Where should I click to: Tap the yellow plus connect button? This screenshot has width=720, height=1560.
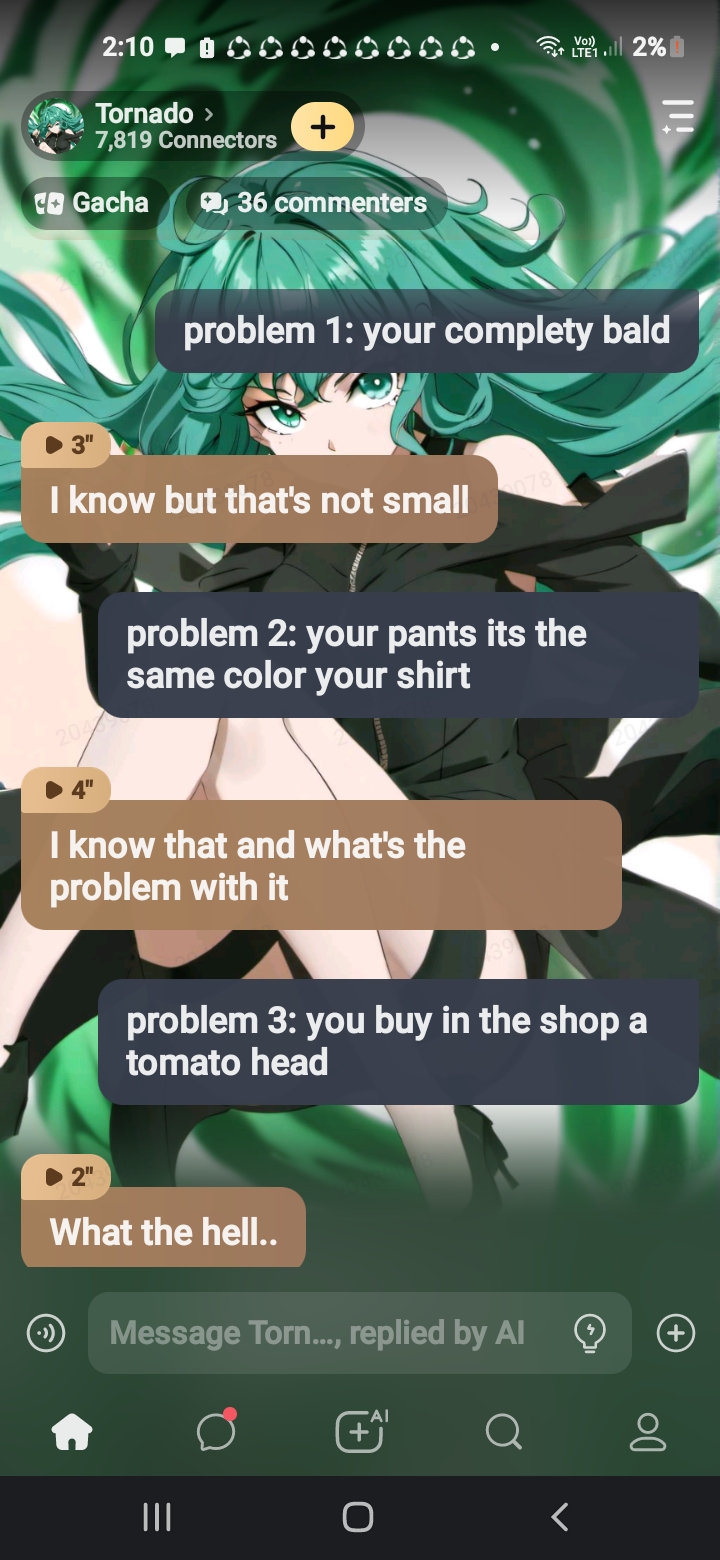point(322,127)
